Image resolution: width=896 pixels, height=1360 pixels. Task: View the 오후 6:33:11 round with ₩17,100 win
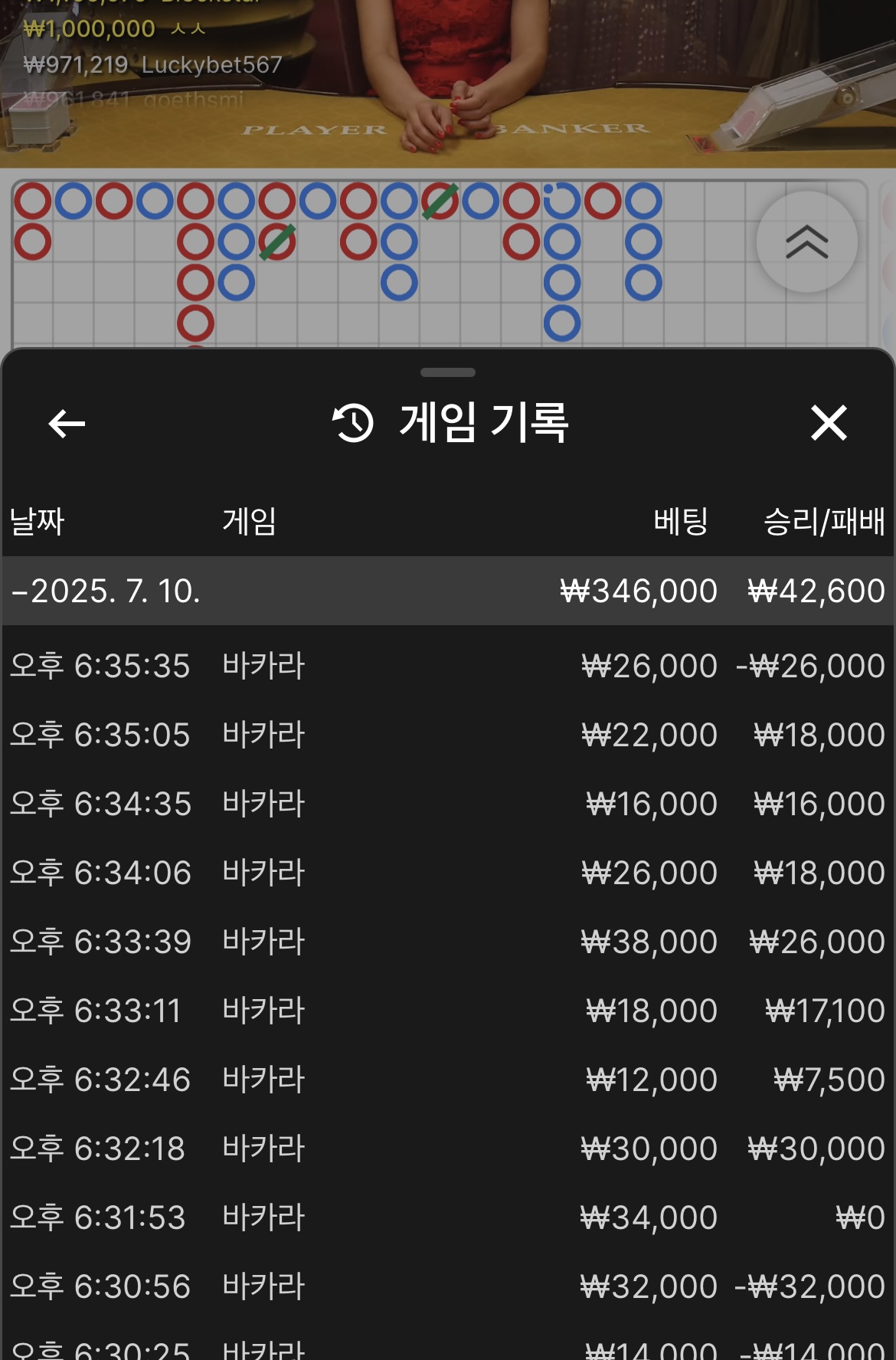tap(448, 1011)
